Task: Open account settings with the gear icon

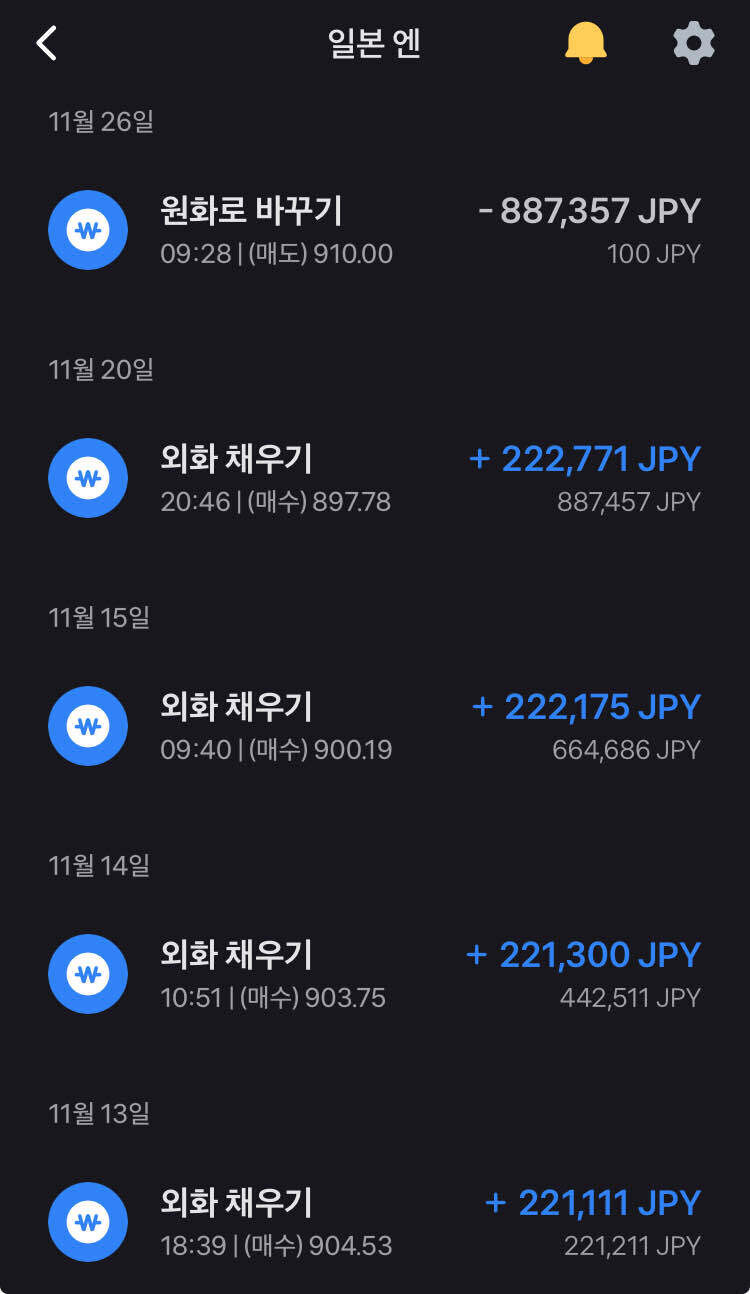Action: (692, 42)
